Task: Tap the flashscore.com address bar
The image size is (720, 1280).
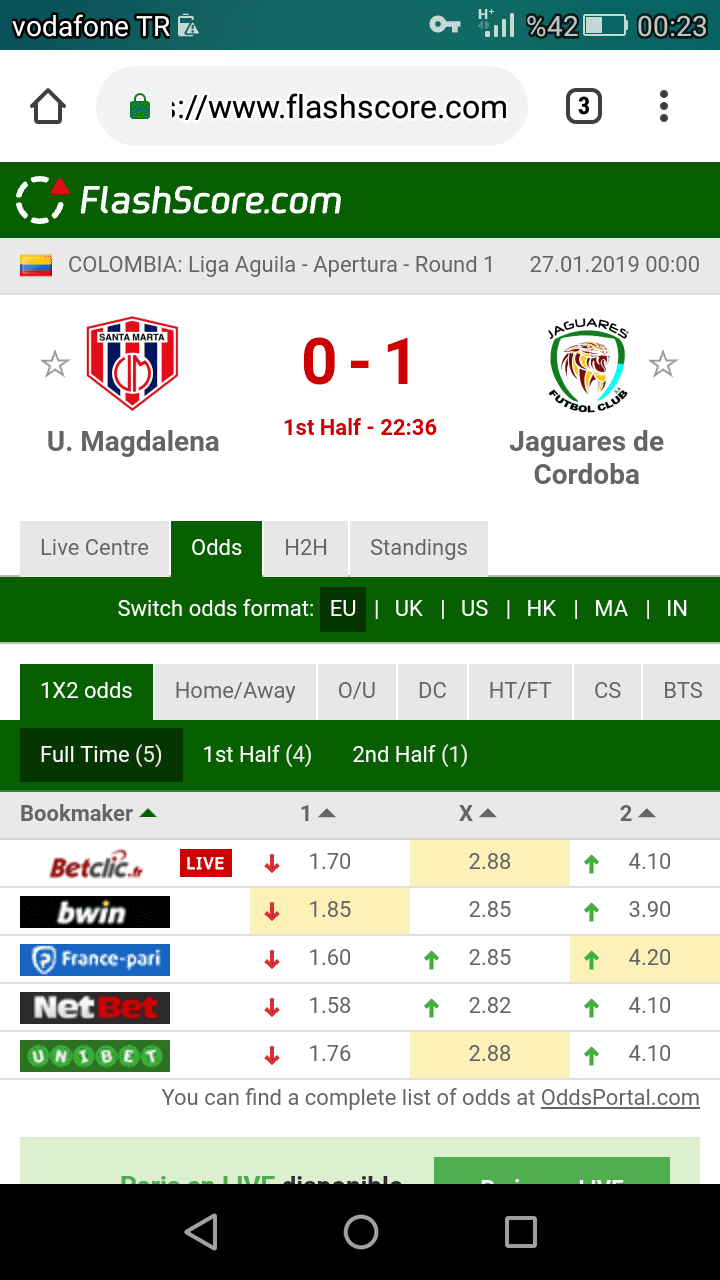Action: tap(312, 106)
